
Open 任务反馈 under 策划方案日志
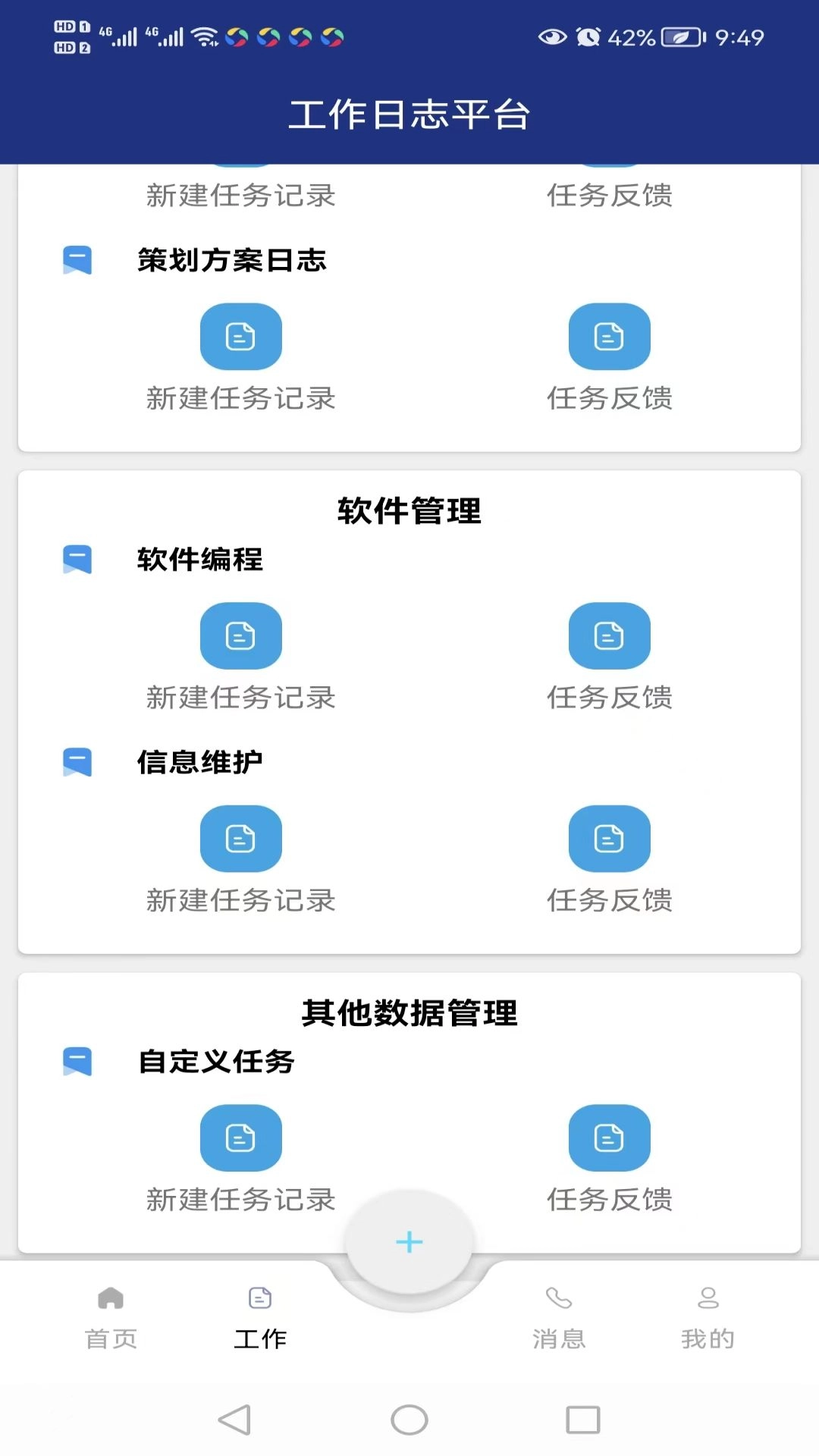[x=609, y=337]
